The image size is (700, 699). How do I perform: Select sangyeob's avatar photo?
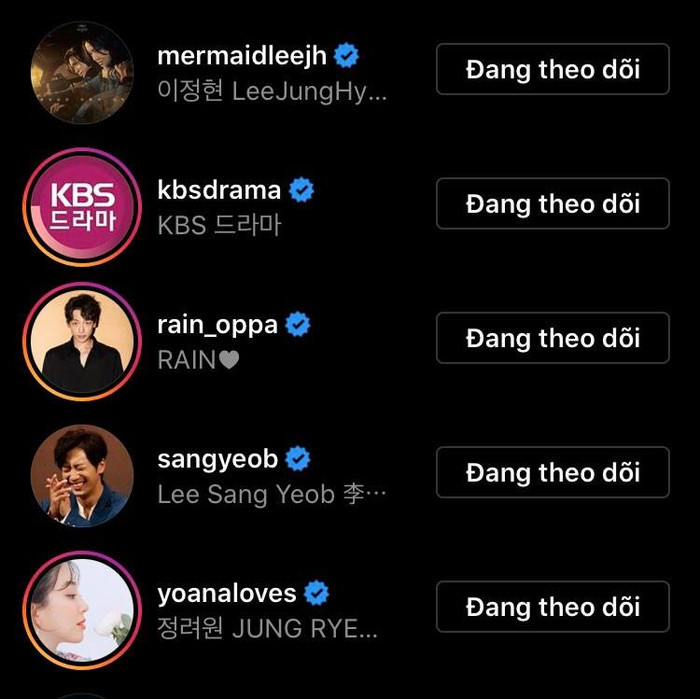click(82, 472)
